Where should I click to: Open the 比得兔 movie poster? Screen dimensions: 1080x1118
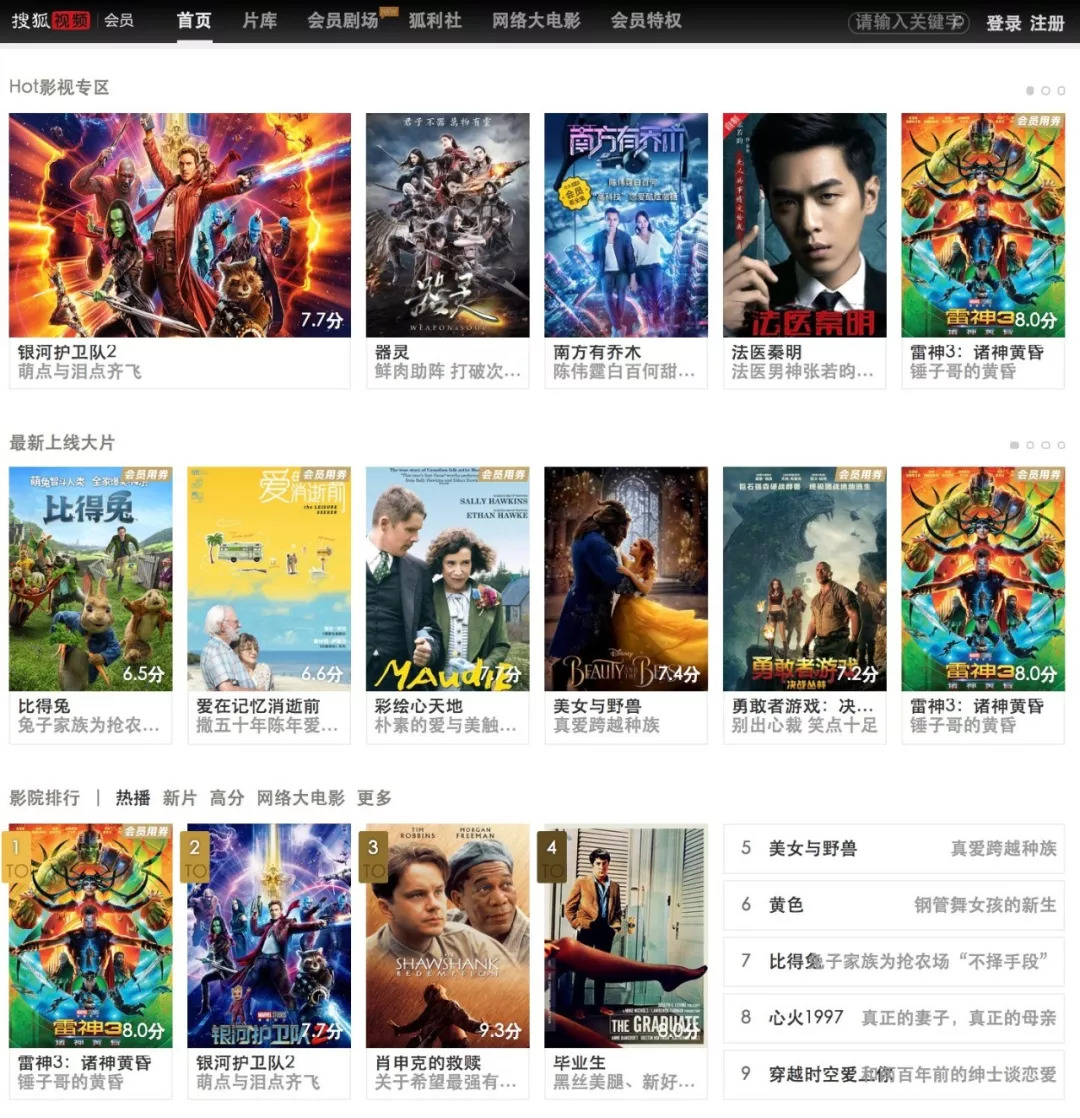(x=90, y=578)
